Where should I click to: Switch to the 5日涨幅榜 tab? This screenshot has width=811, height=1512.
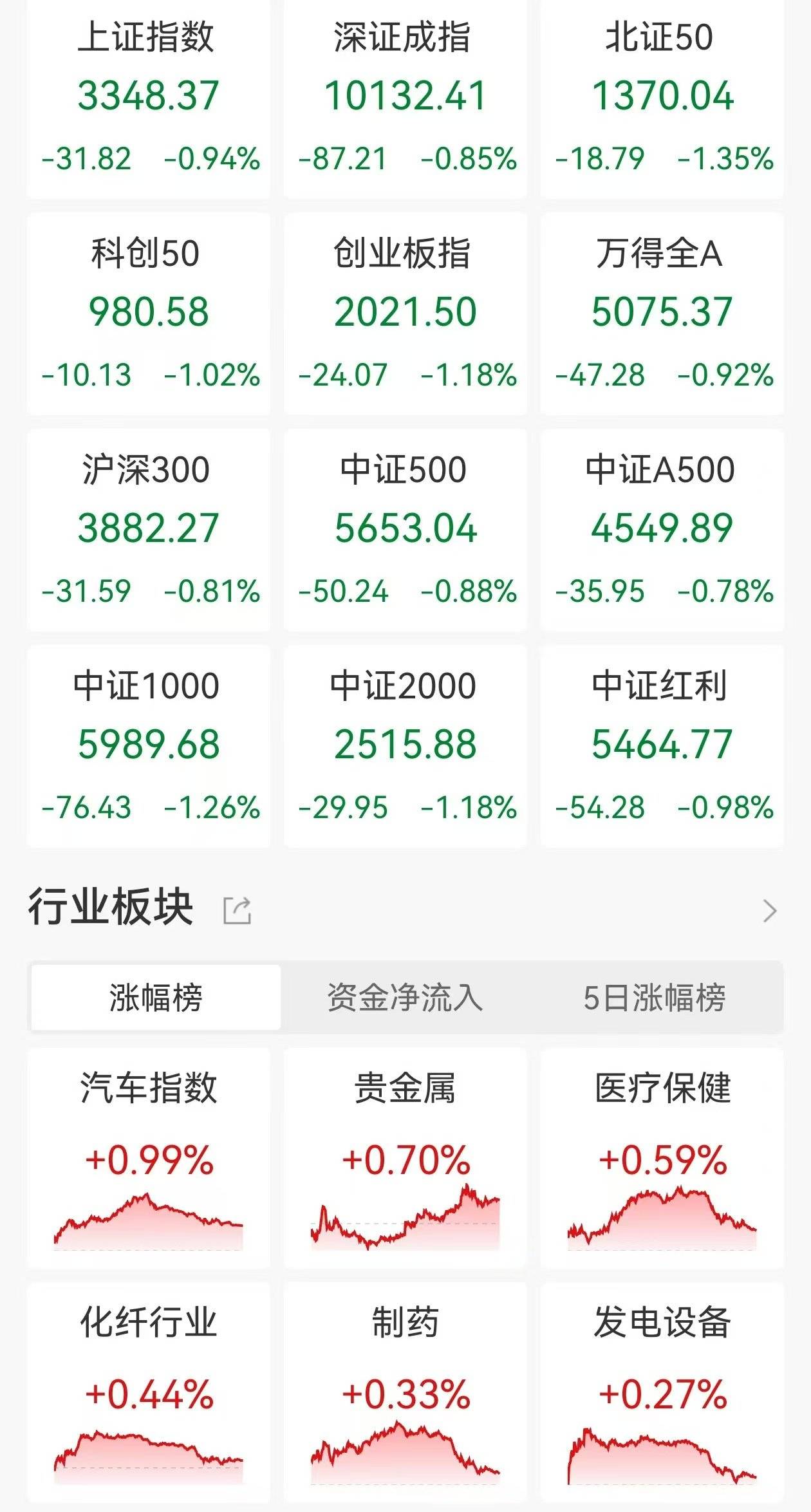pos(655,998)
